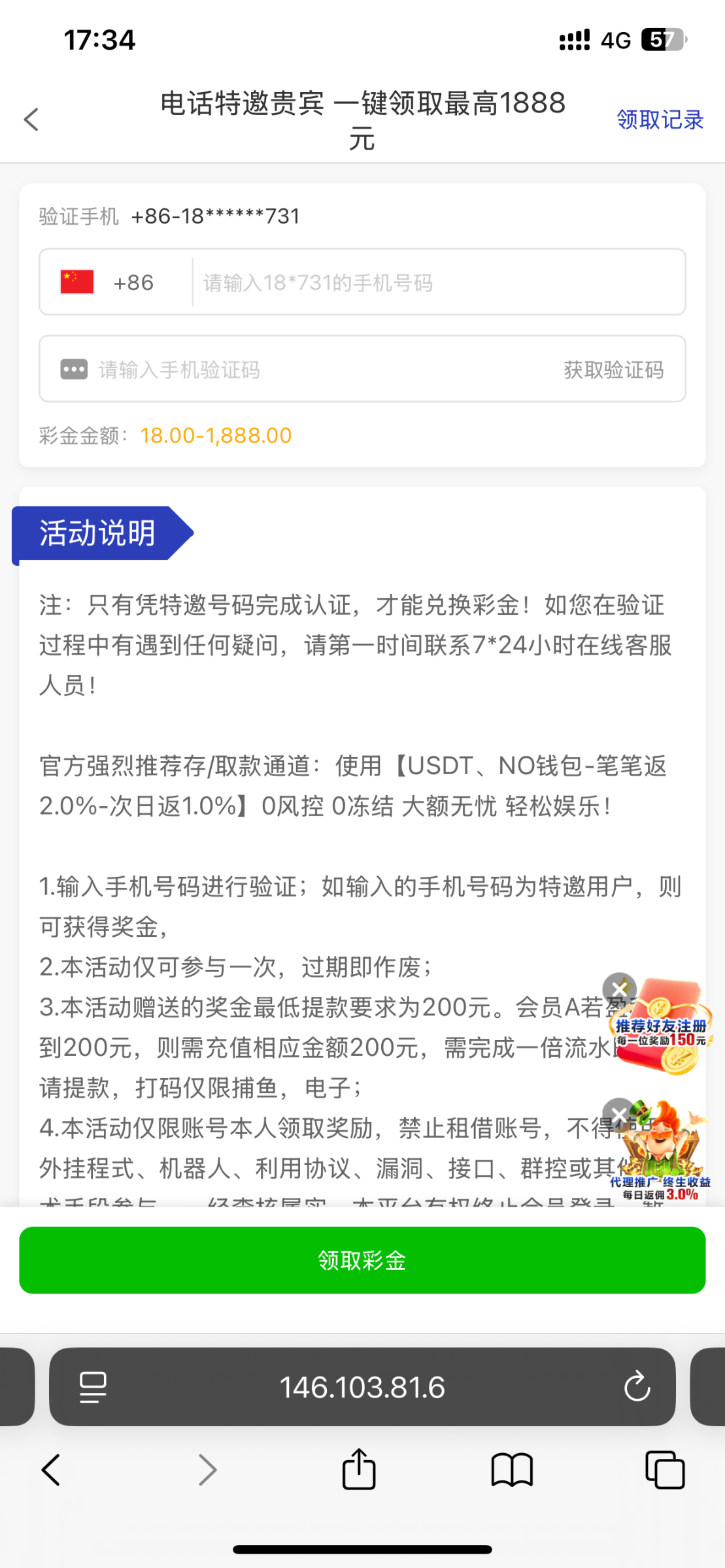
Task: Open the browser tabs overview
Action: point(664,1470)
